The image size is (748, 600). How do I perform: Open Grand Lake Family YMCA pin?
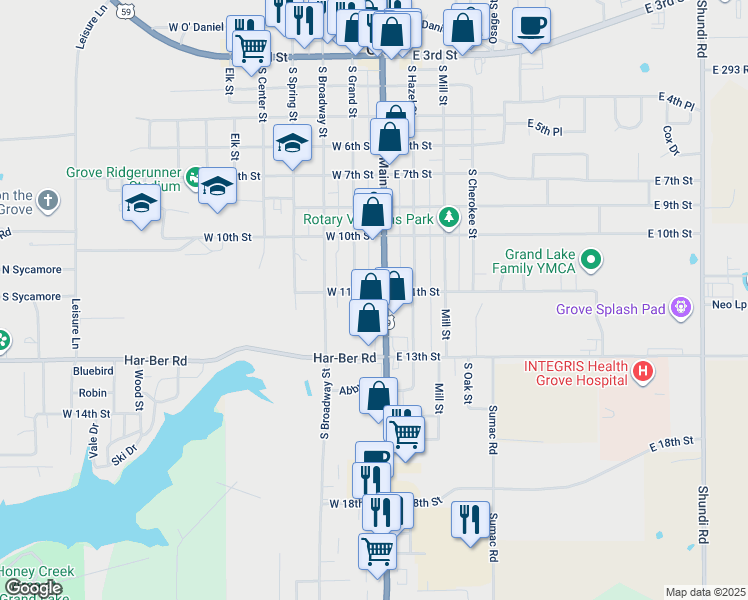tap(592, 260)
